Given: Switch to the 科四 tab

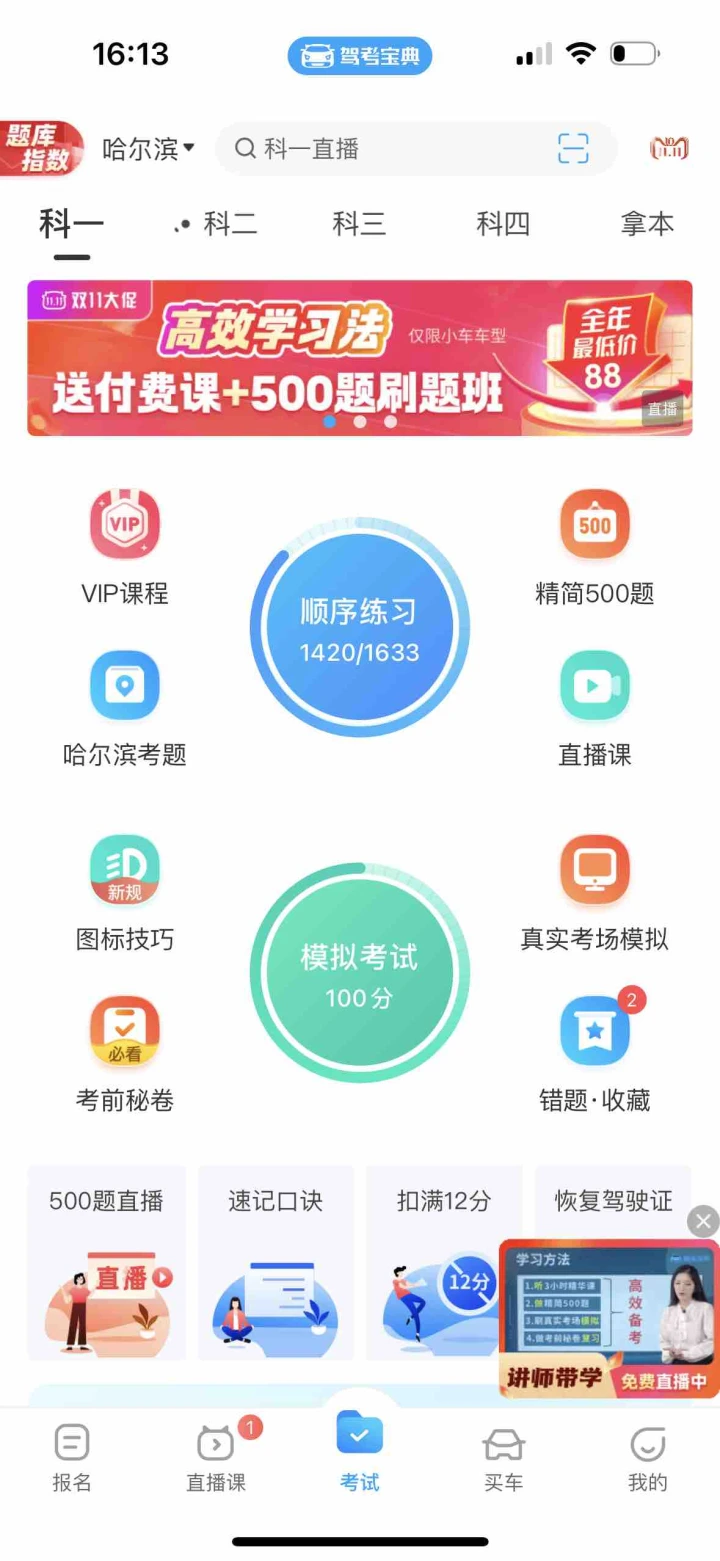Looking at the screenshot, I should point(503,224).
